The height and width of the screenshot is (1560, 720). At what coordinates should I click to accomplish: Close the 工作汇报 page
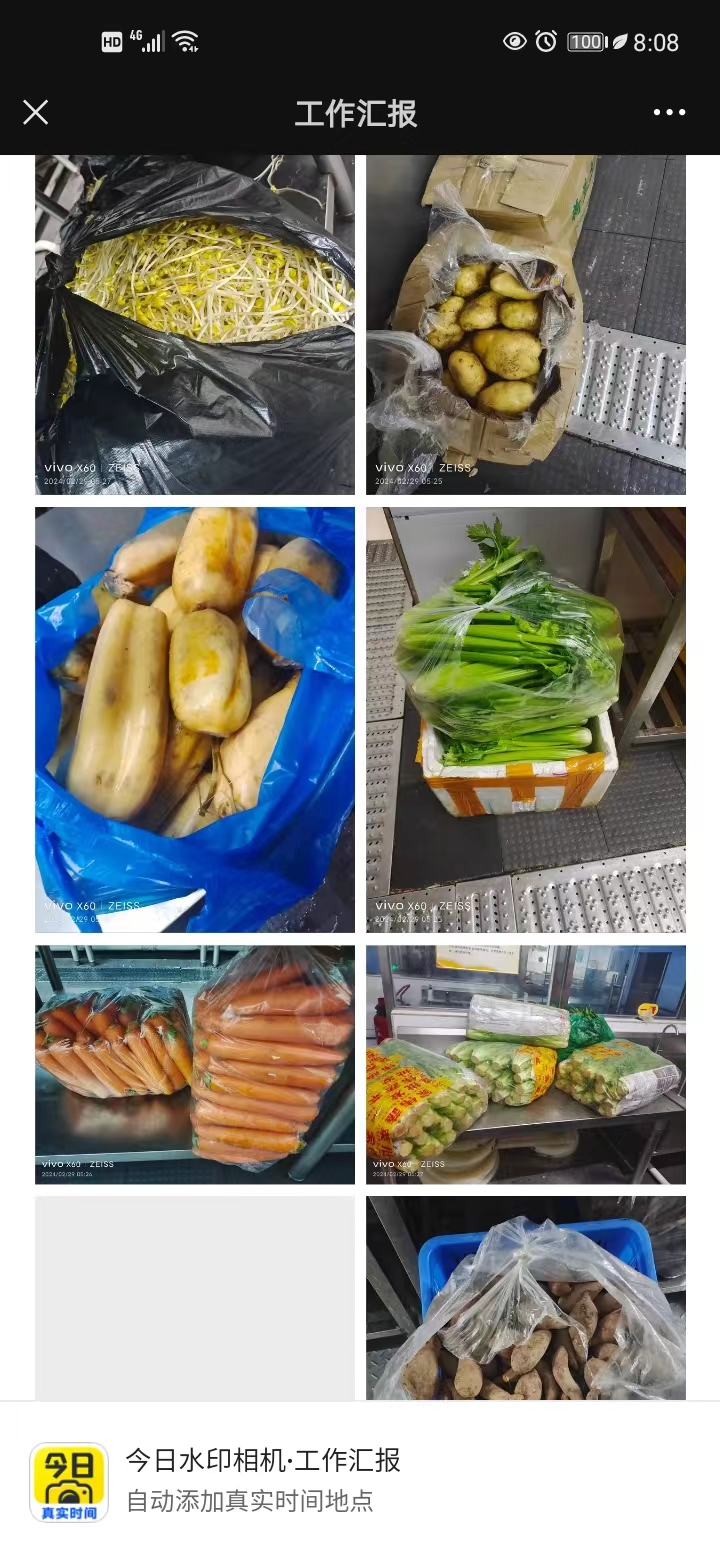click(36, 112)
